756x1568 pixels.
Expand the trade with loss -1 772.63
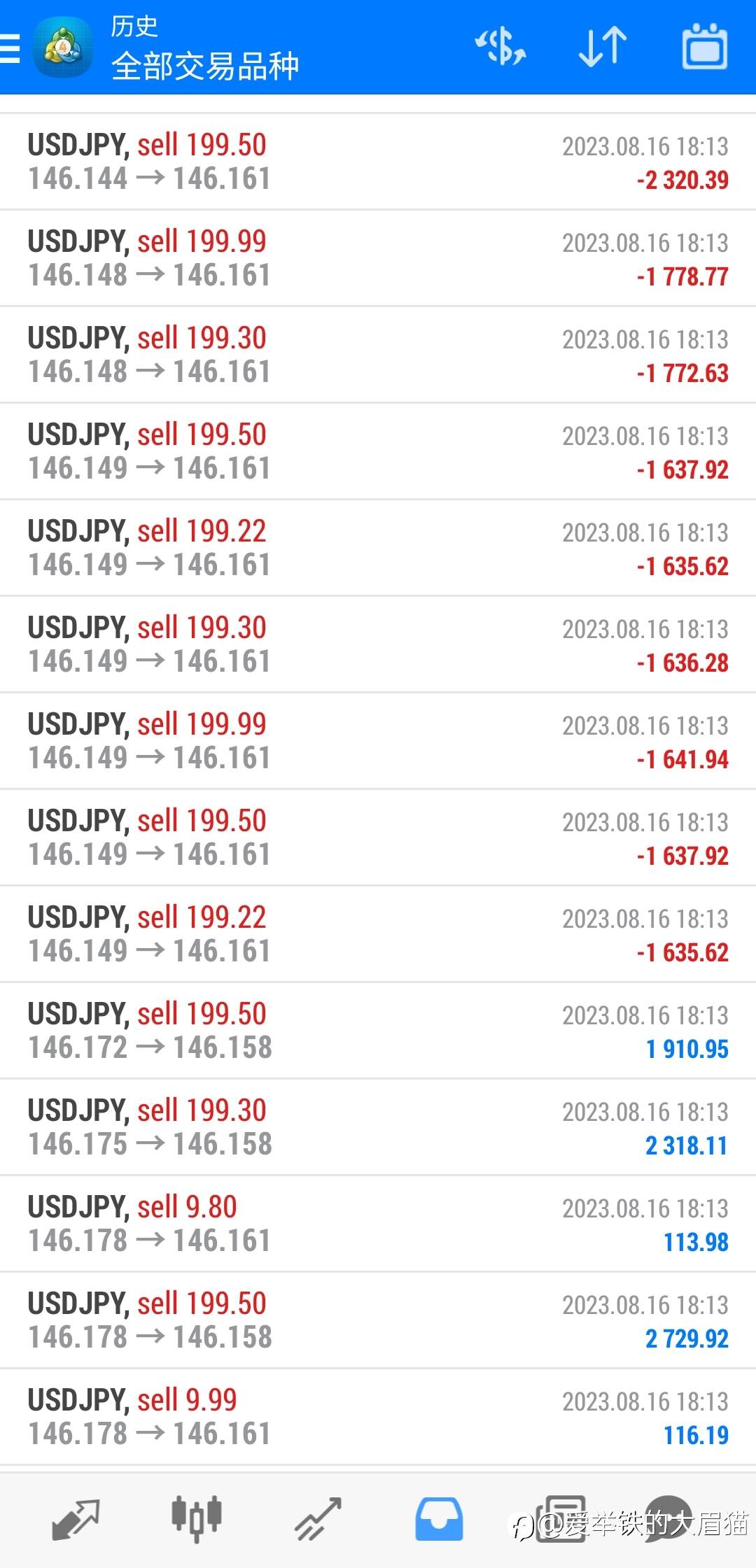point(378,355)
